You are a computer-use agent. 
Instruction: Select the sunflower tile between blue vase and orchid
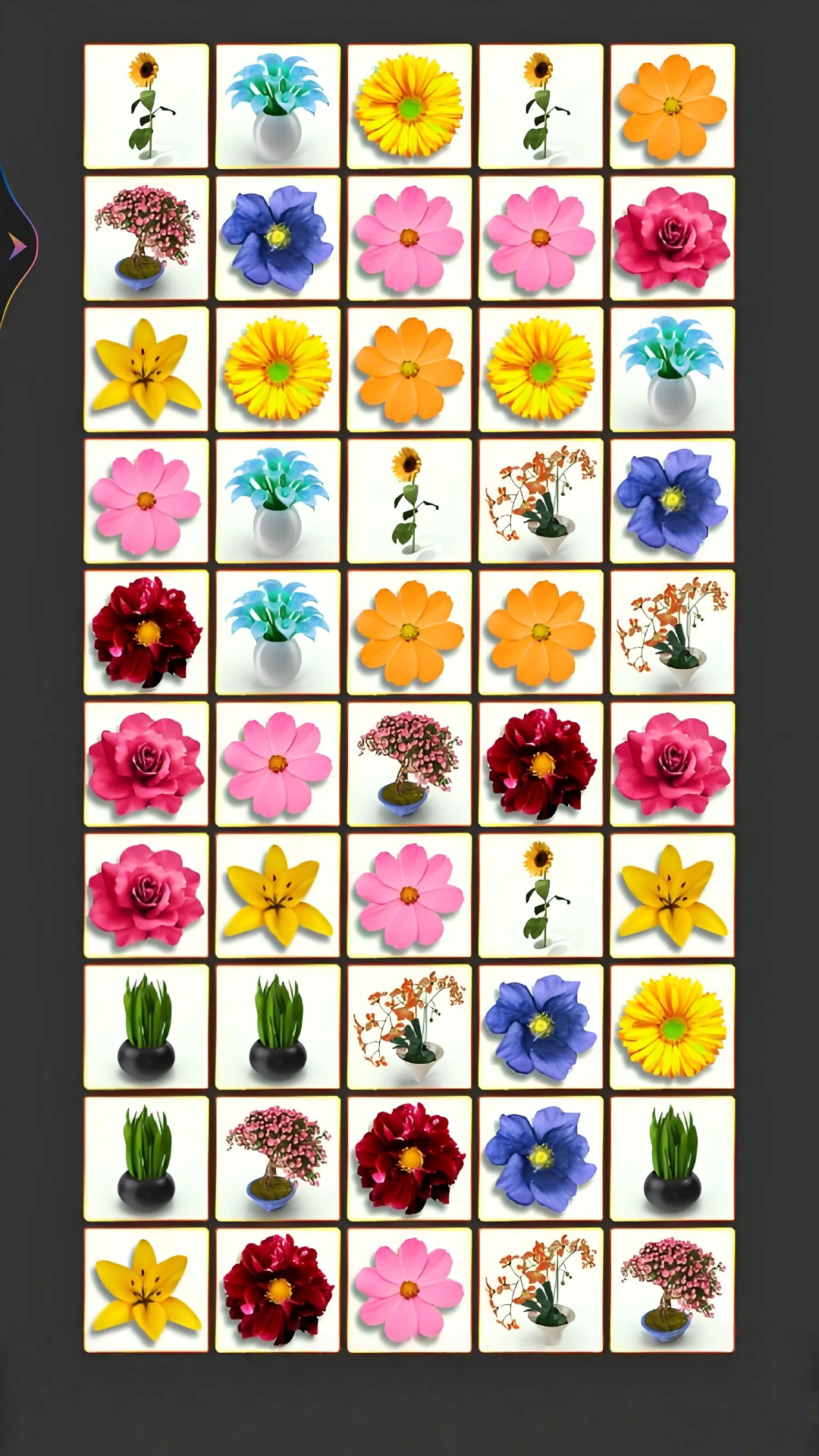[409, 500]
